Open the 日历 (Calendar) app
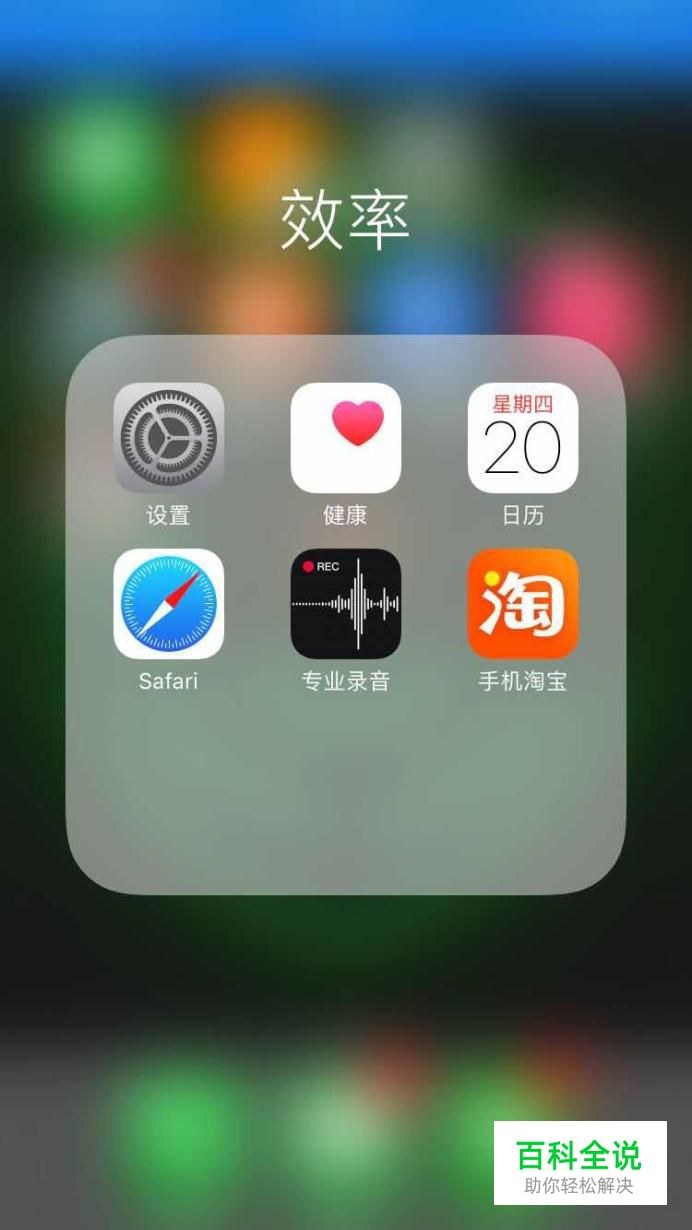This screenshot has height=1230, width=692. point(522,438)
